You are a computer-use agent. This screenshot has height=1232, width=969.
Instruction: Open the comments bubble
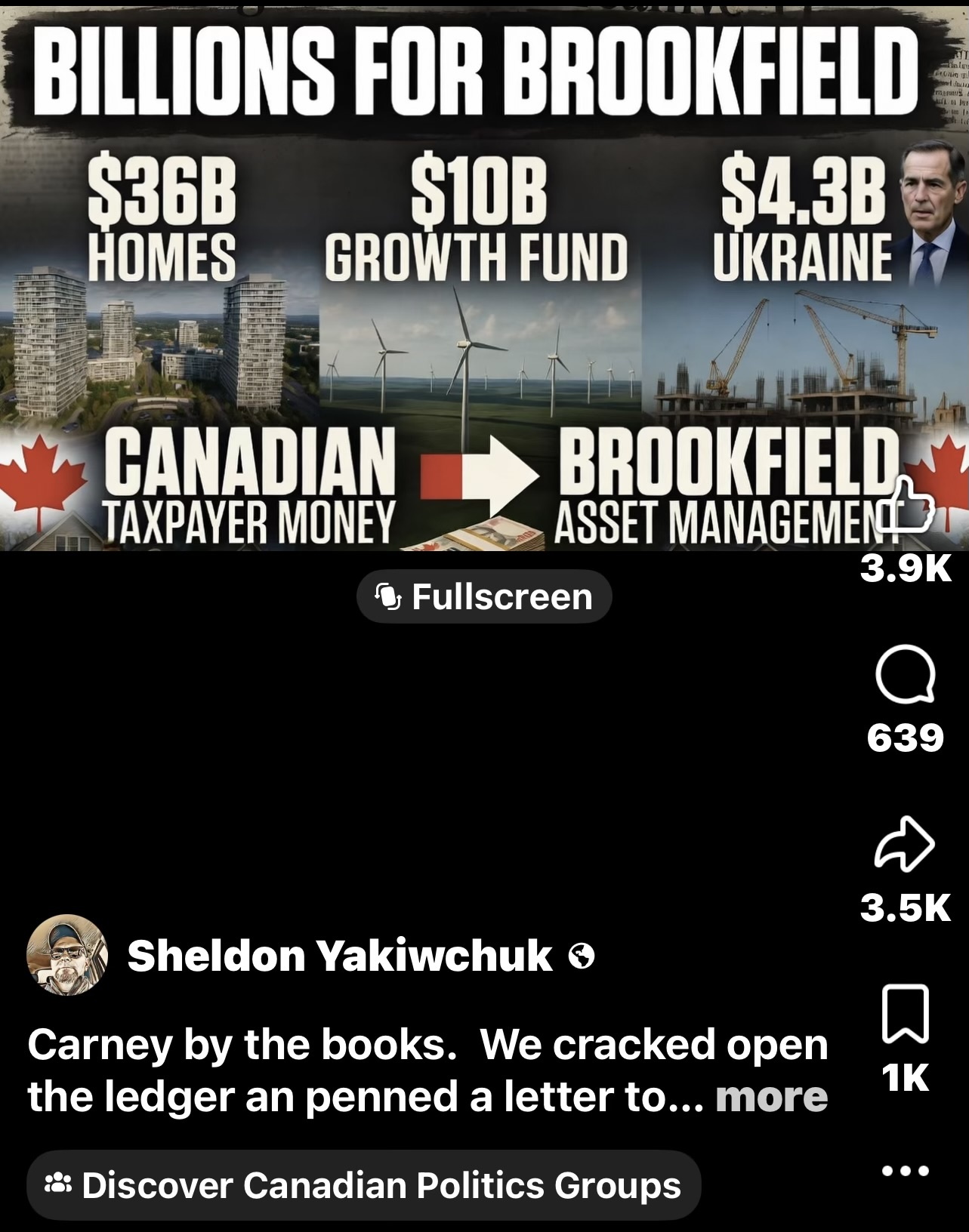(906, 673)
